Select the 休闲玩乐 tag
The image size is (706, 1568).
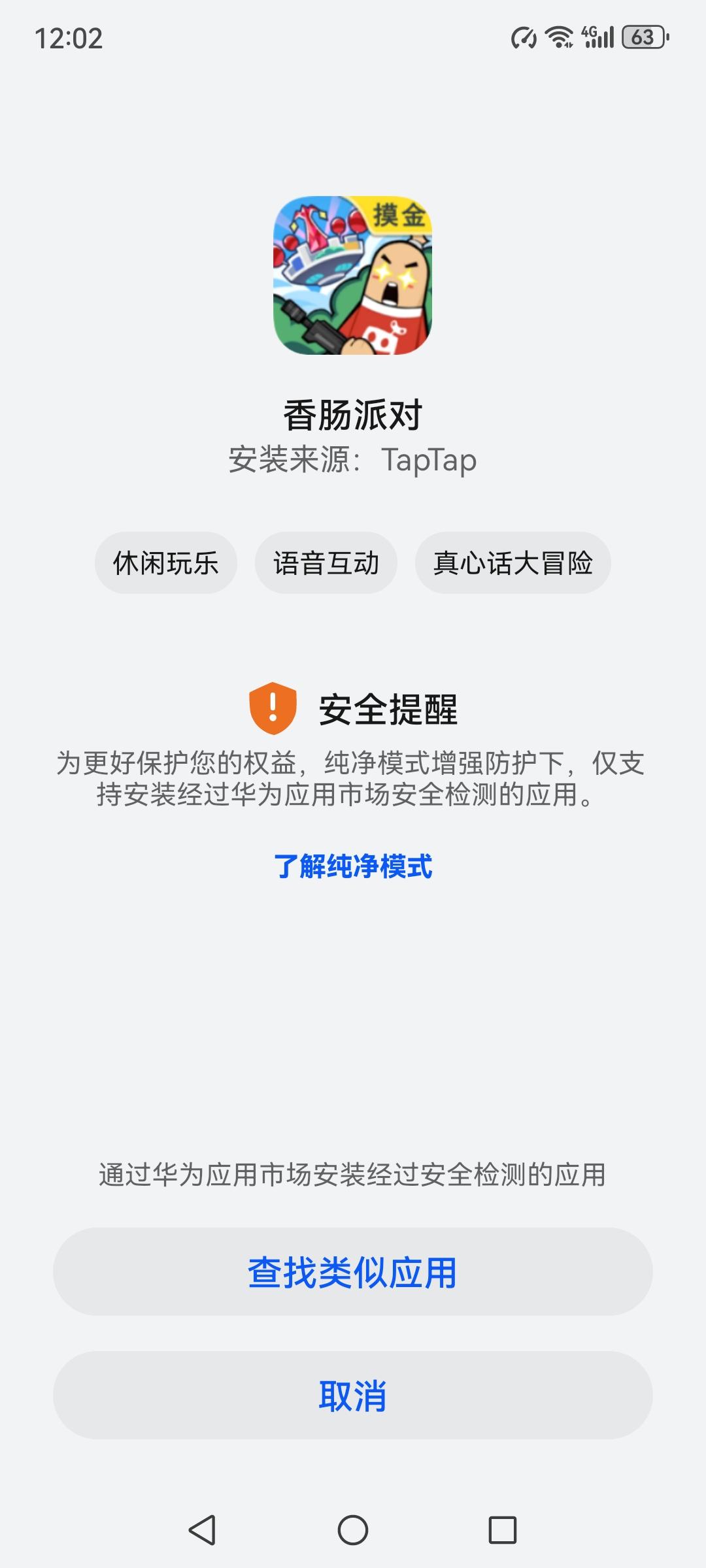[x=165, y=563]
